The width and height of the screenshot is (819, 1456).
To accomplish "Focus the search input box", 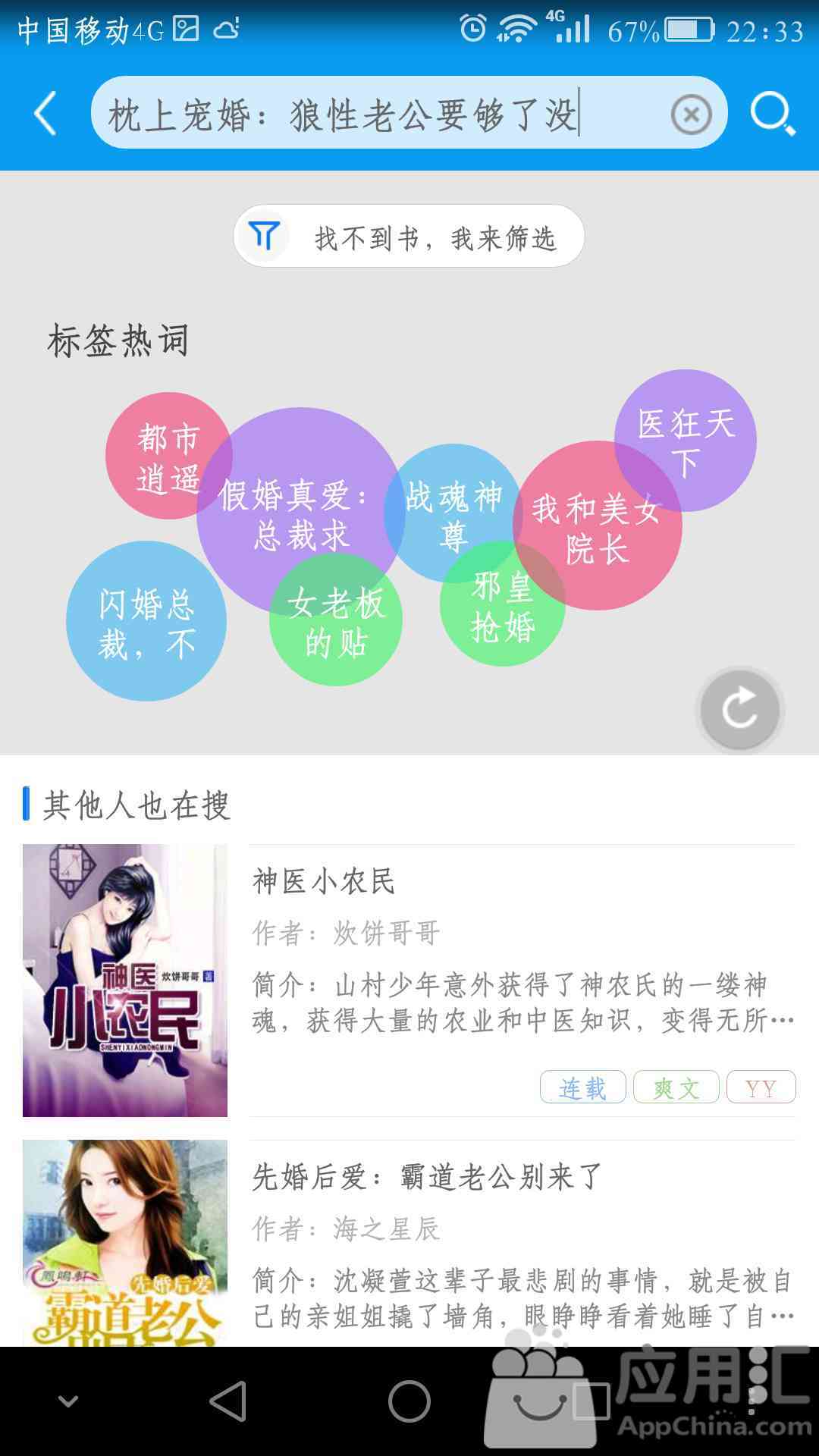I will [379, 114].
